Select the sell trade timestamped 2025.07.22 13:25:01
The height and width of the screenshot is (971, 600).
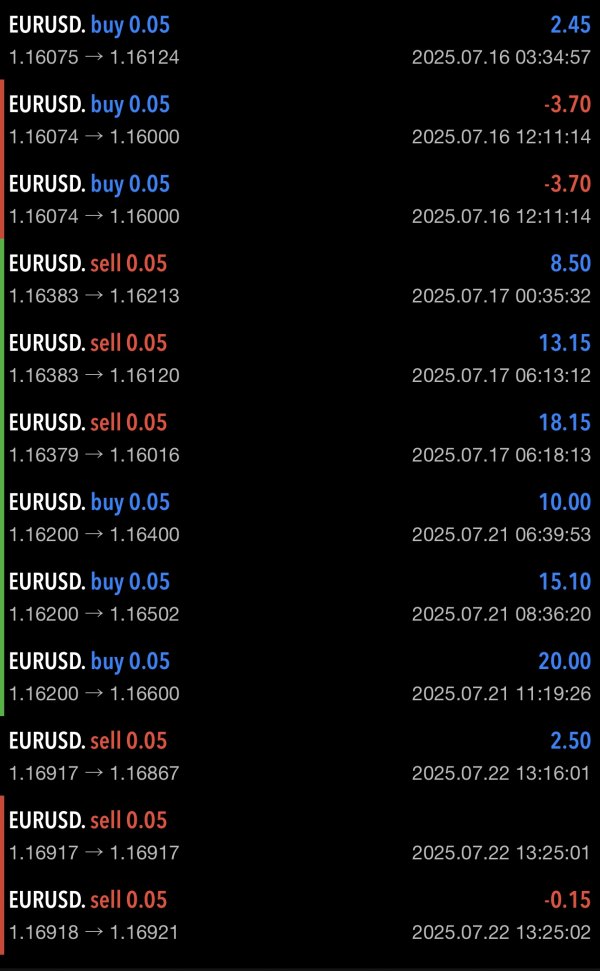point(300,836)
